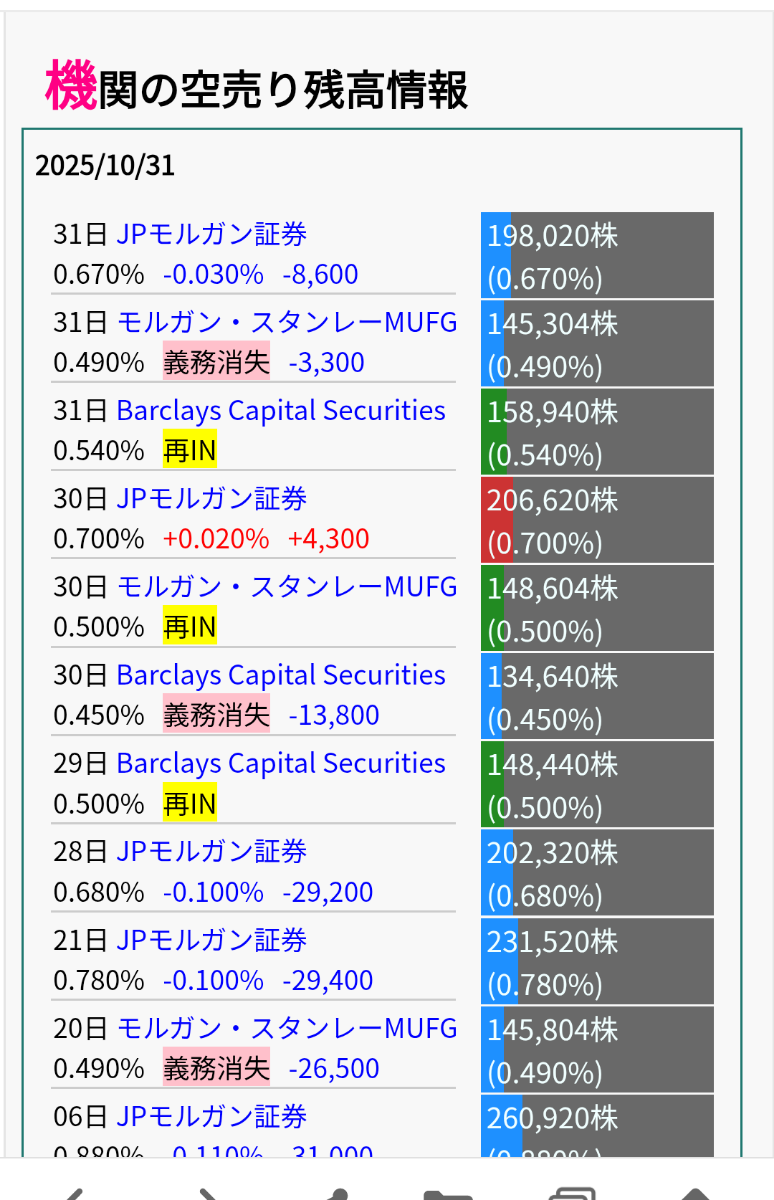Open Barclays Capital Securities link for 30日
774x1200 pixels.
click(x=281, y=675)
